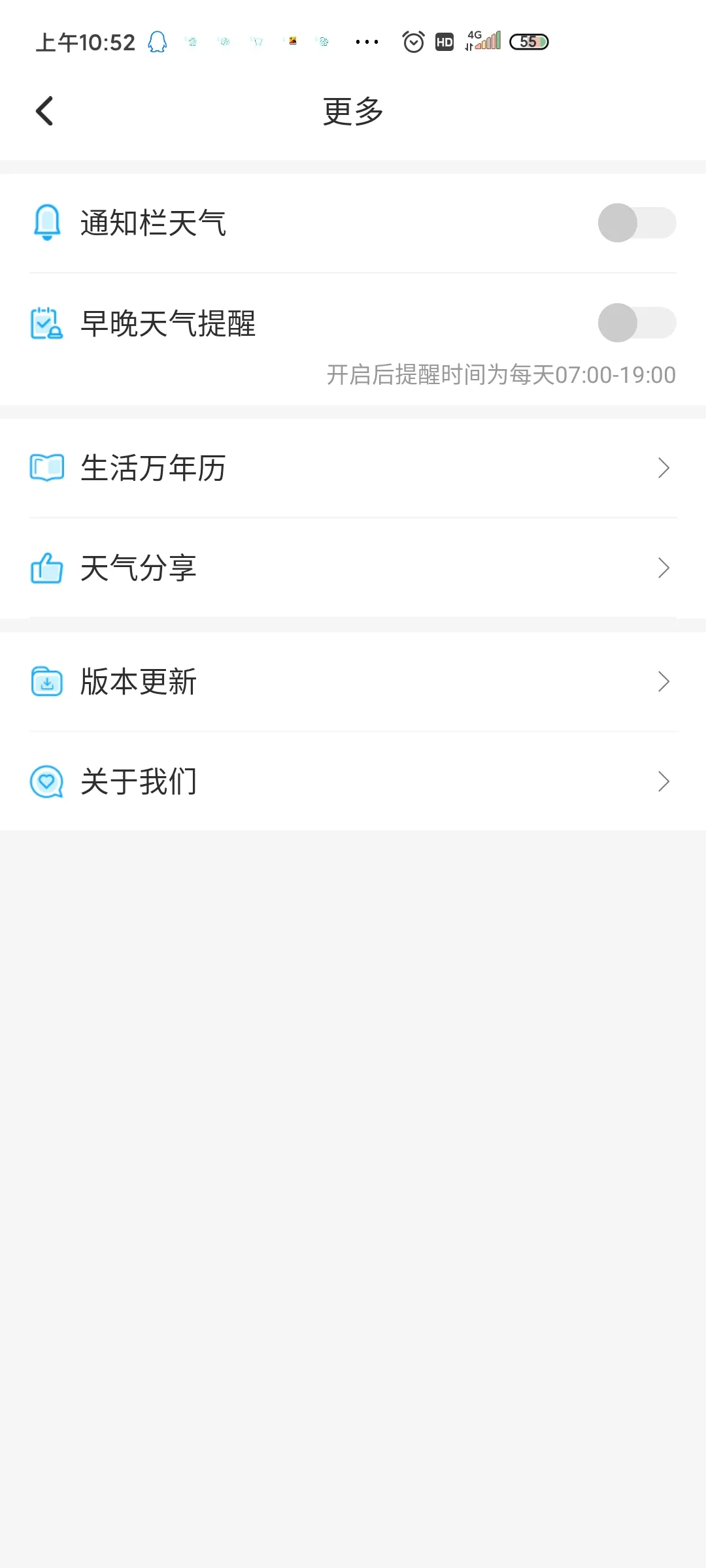706x1568 pixels.
Task: Expand 生活万年历 via its chevron
Action: [x=663, y=466]
